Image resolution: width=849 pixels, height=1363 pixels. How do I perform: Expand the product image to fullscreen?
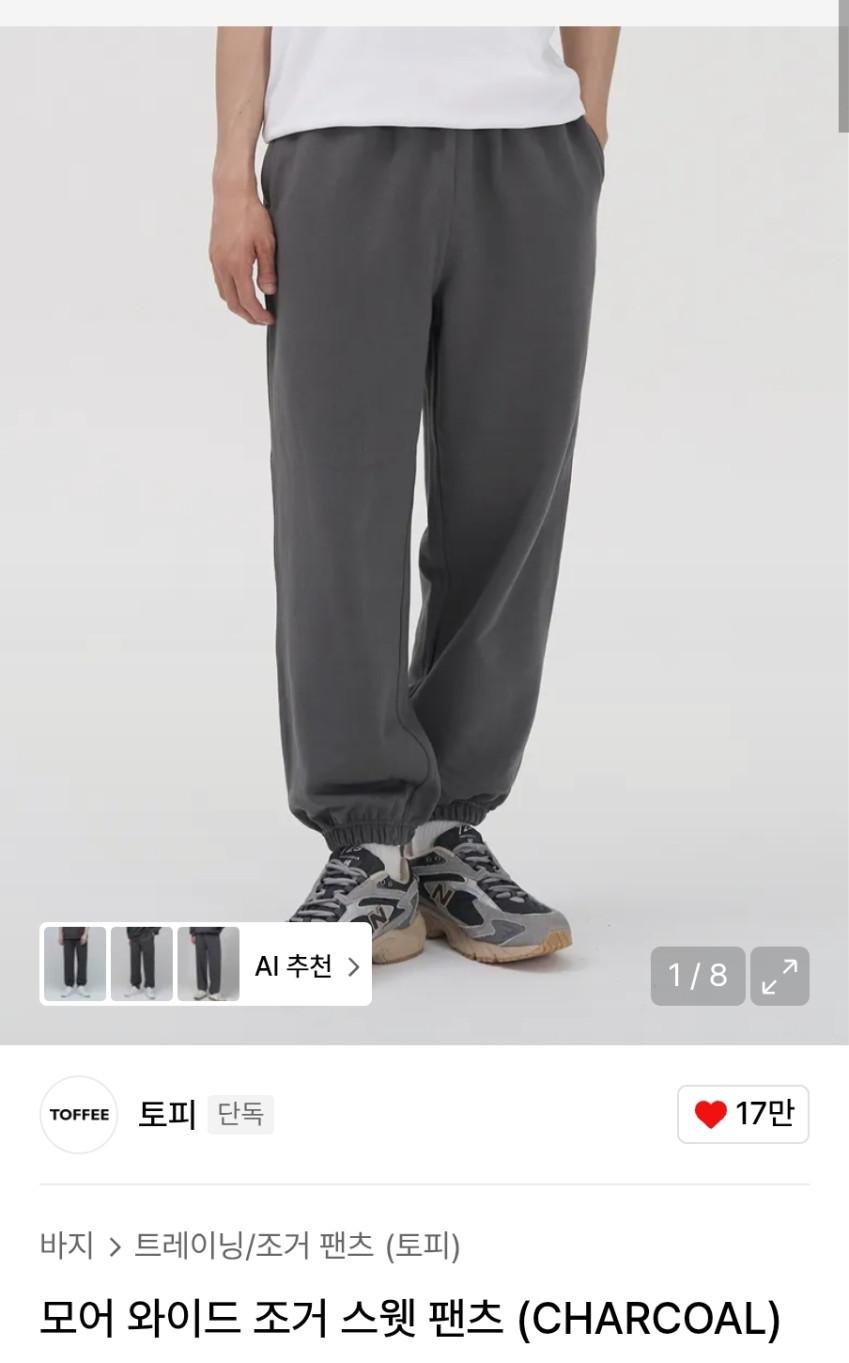pos(779,976)
